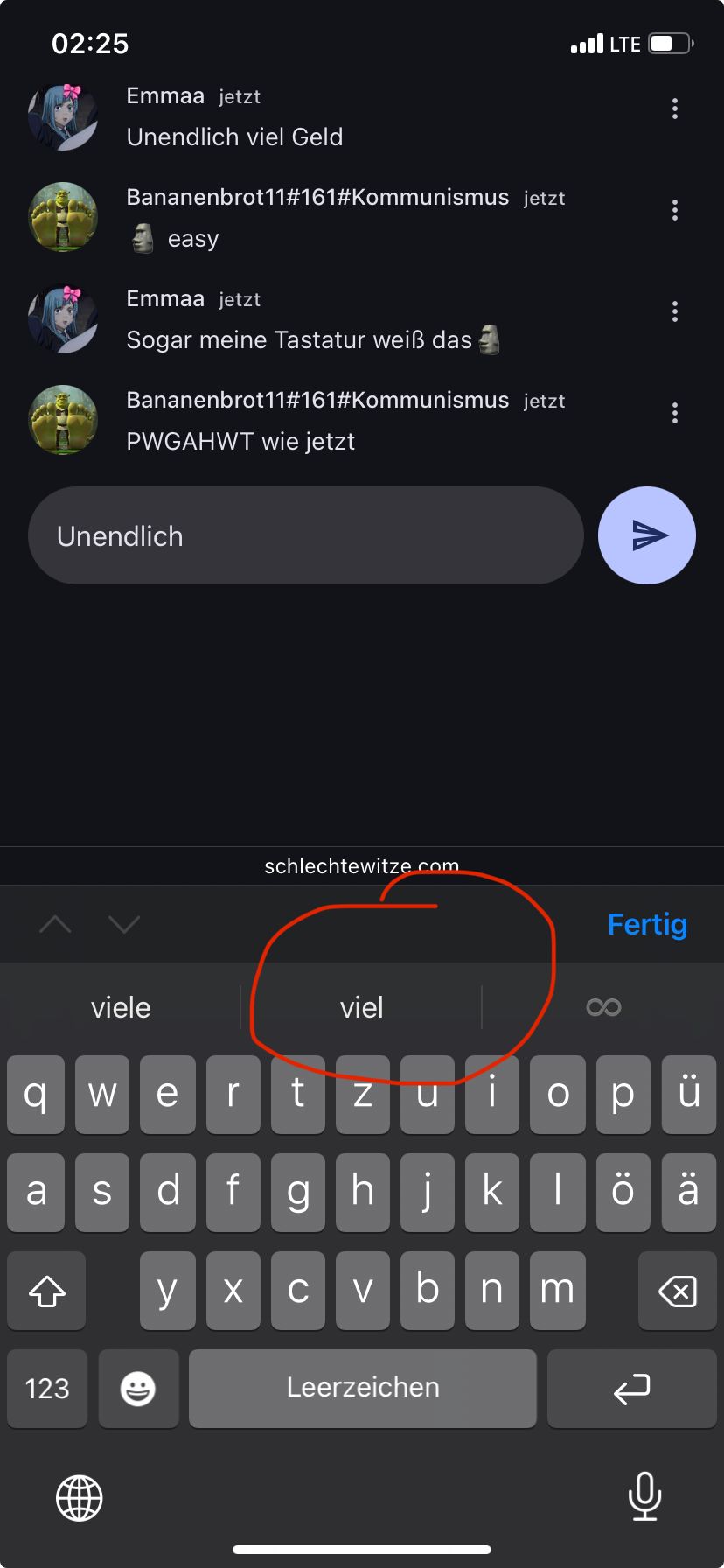Open Bananenbrot11's avatar next to "easy"

coord(63,217)
